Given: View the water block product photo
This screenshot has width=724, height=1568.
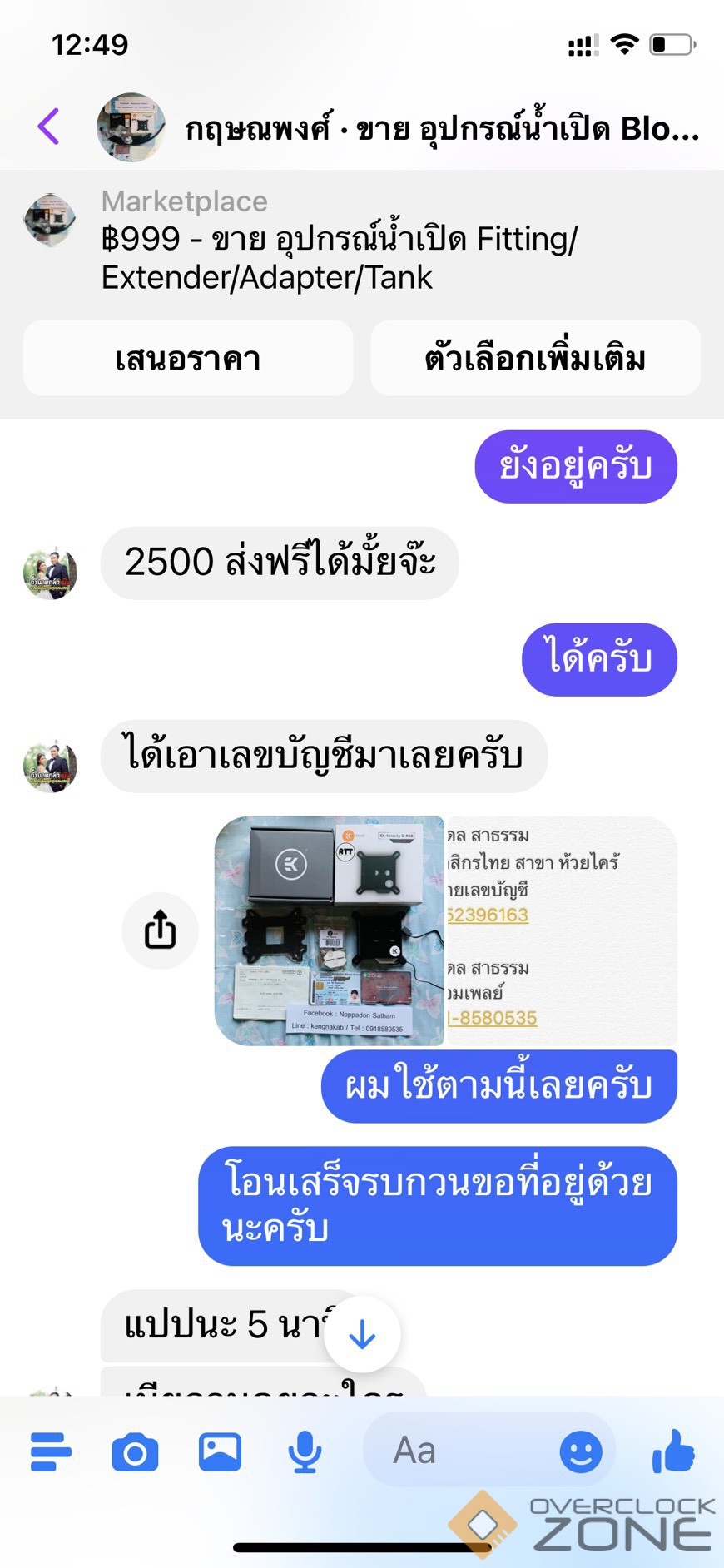Looking at the screenshot, I should point(330,930).
